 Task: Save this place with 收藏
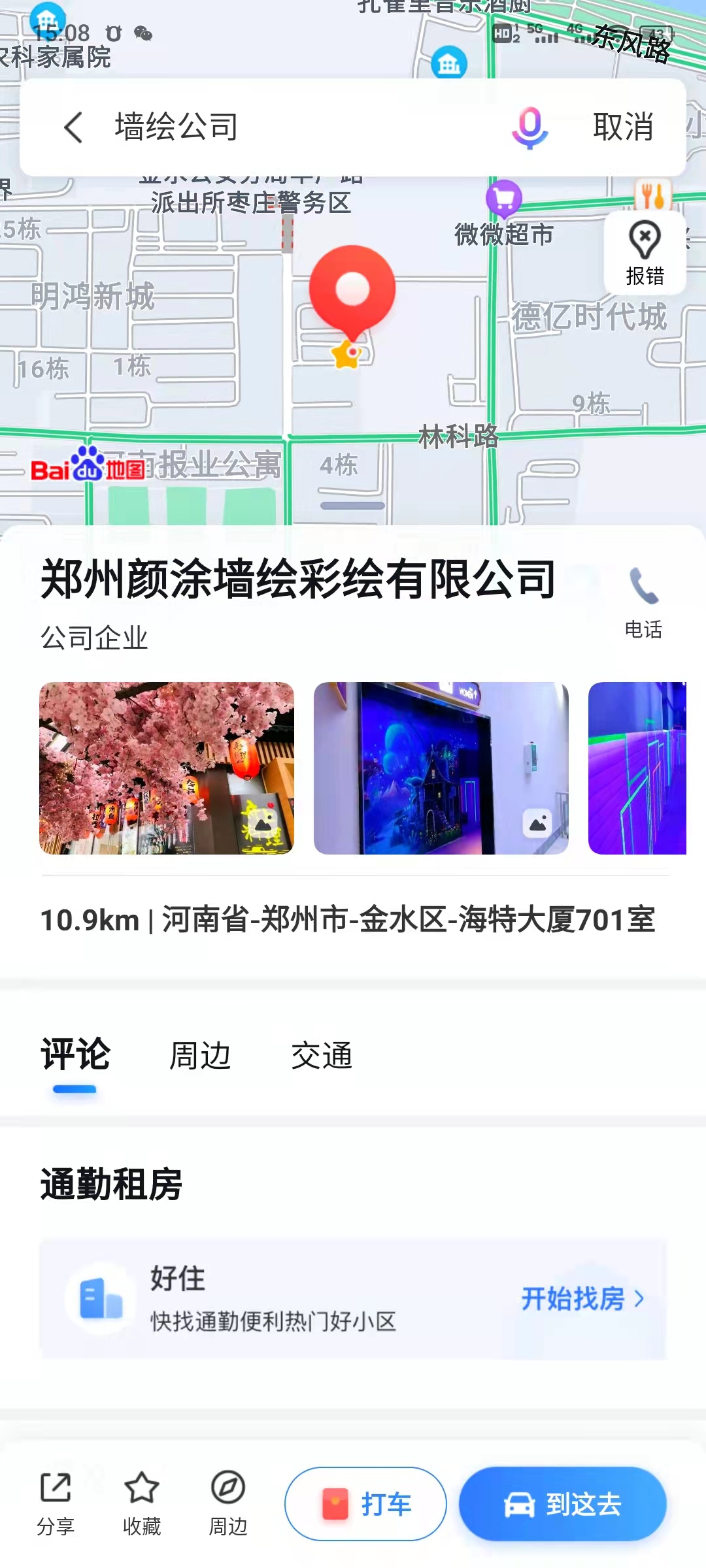[142, 1504]
